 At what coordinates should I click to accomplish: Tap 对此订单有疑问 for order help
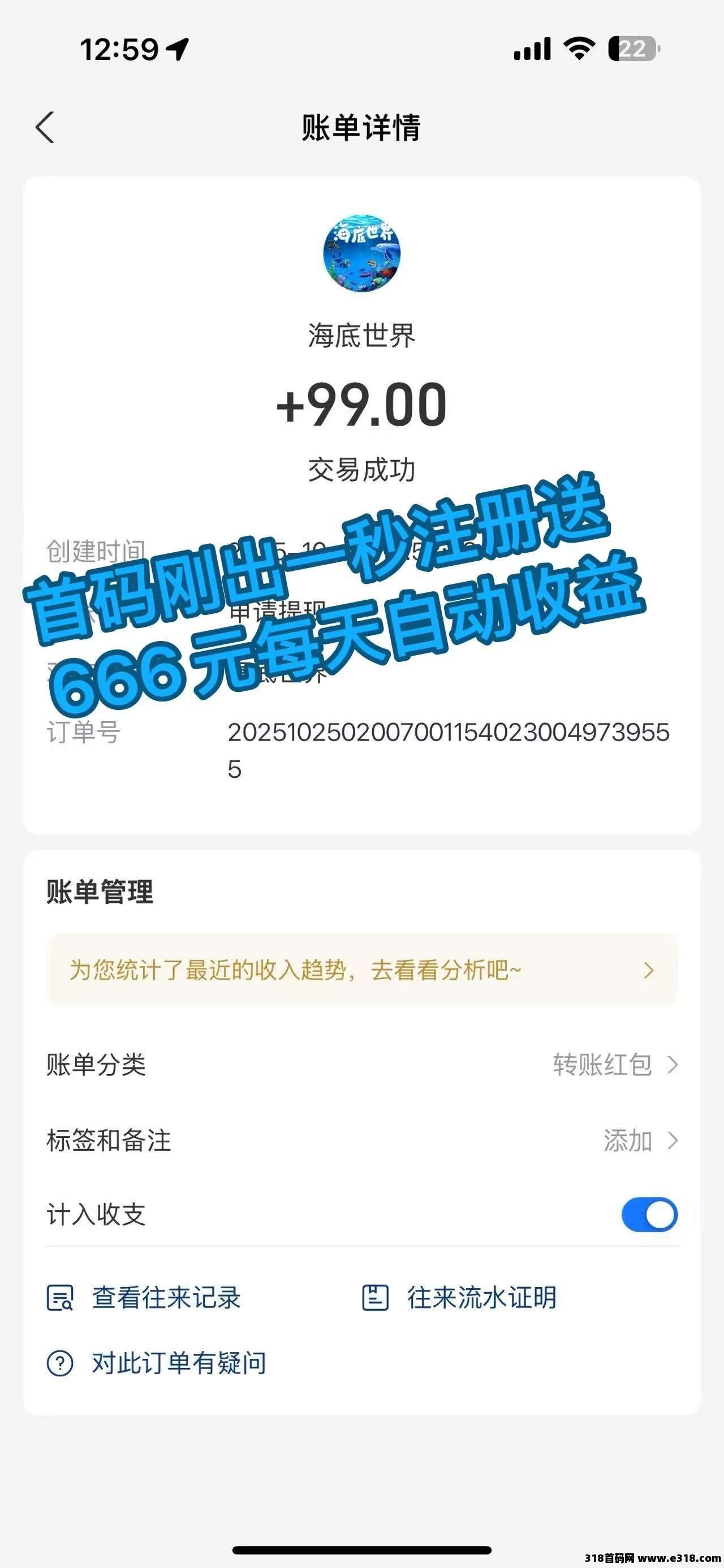[x=157, y=1363]
